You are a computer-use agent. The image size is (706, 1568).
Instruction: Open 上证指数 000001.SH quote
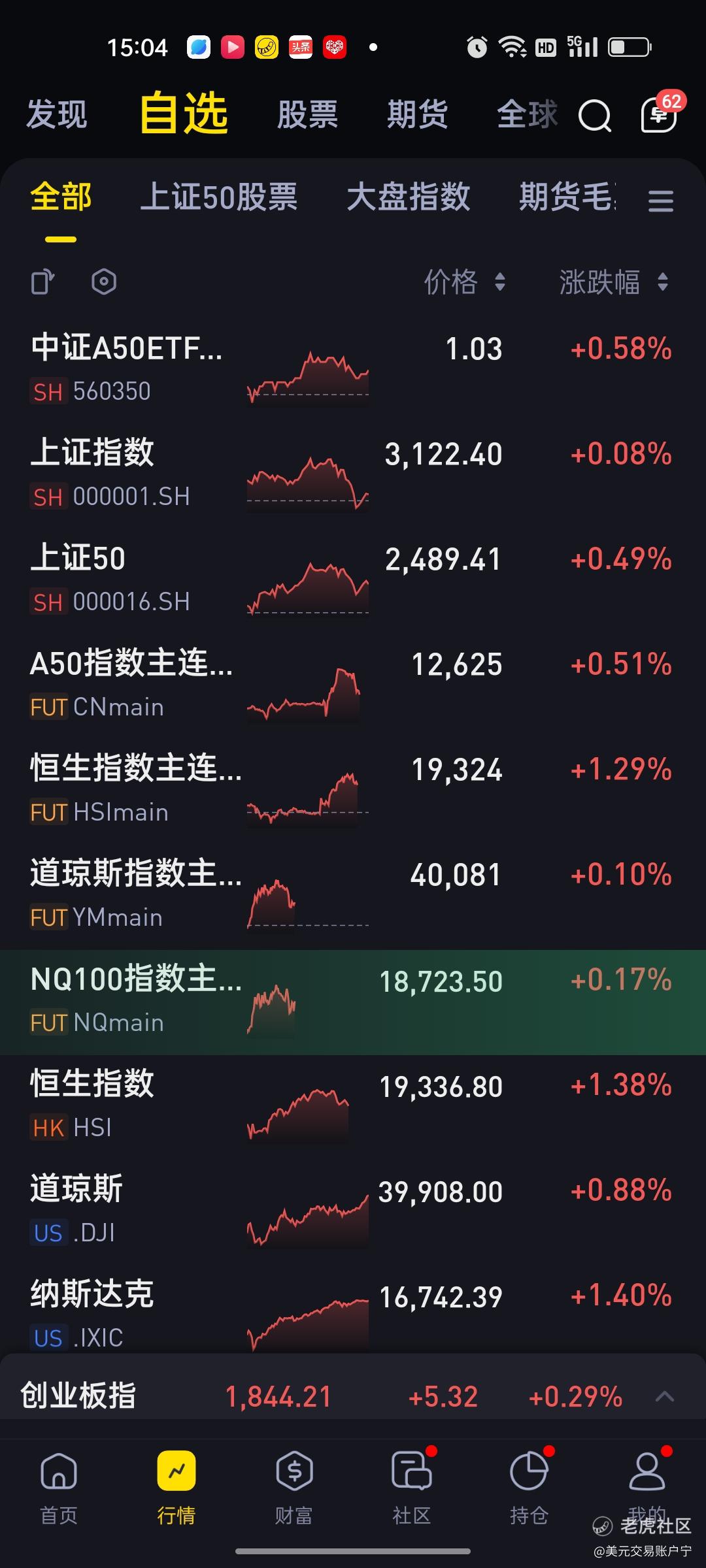(x=353, y=474)
